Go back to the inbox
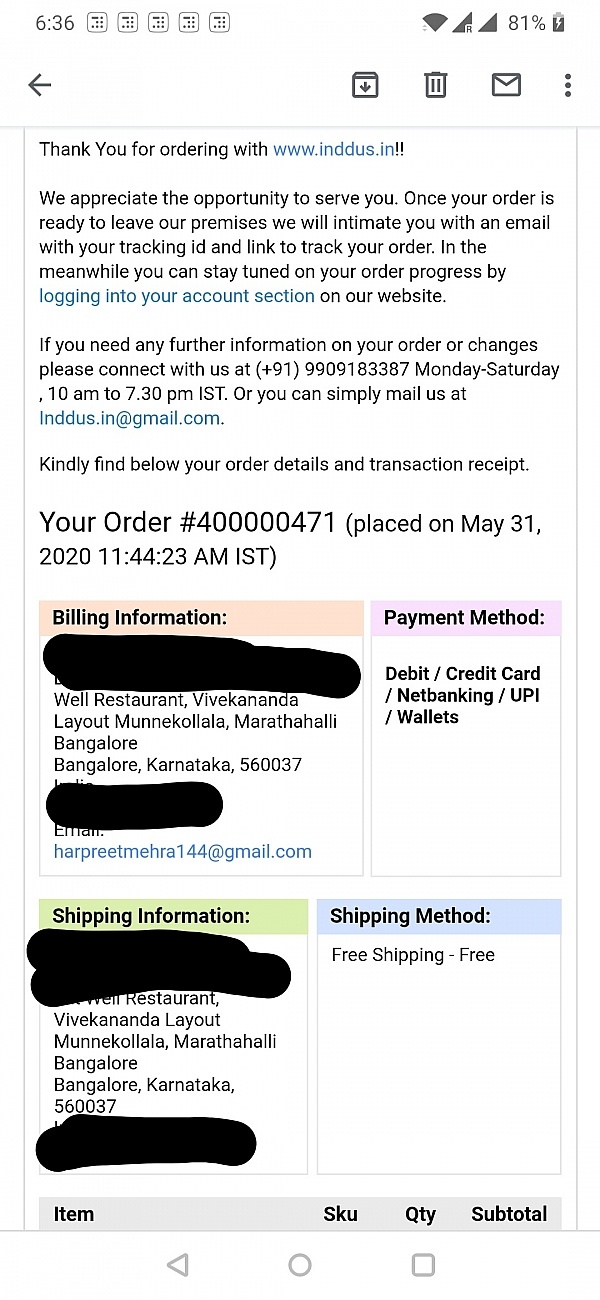Image resolution: width=600 pixels, height=1300 pixels. [40, 85]
